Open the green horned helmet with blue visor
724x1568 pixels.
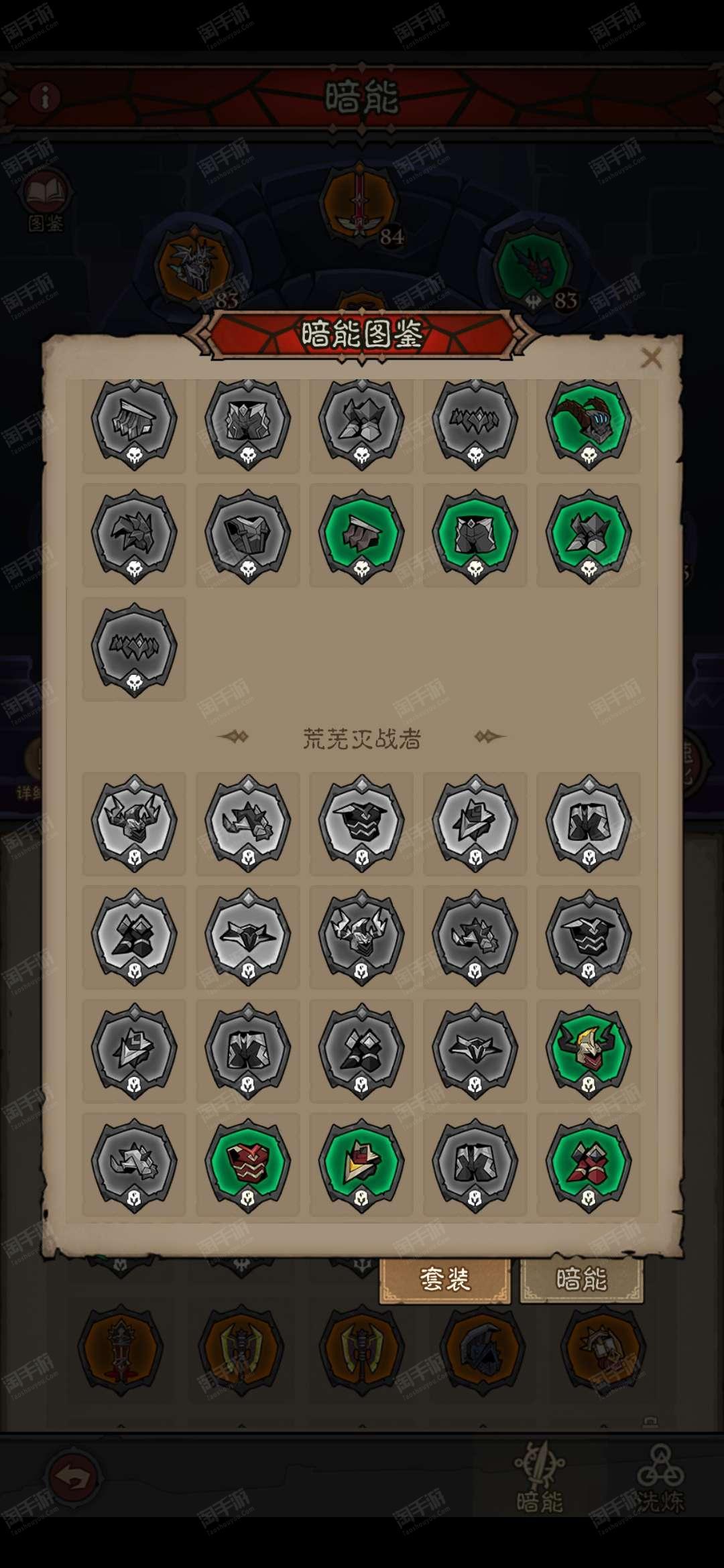(589, 424)
